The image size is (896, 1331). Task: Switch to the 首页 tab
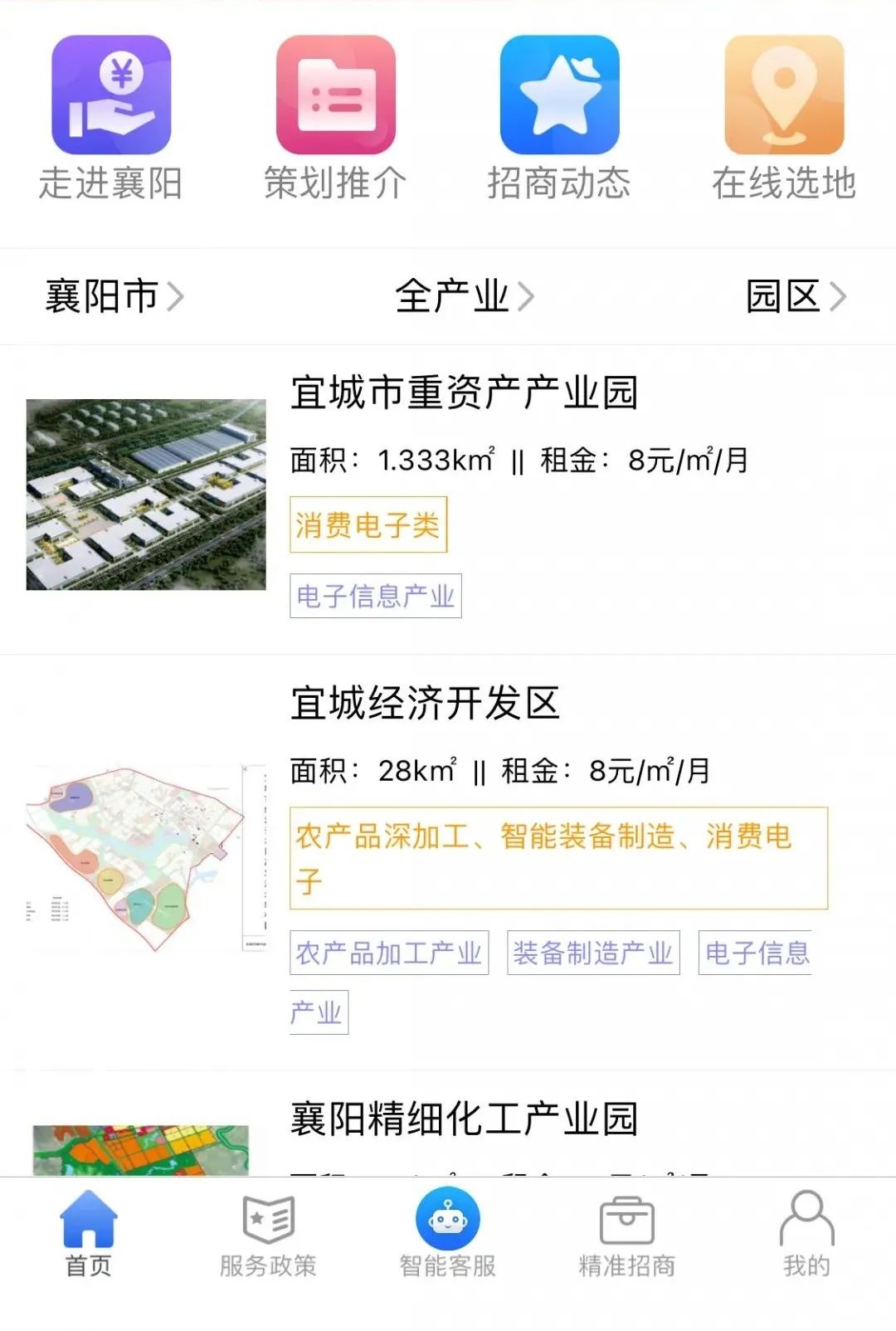89,1232
